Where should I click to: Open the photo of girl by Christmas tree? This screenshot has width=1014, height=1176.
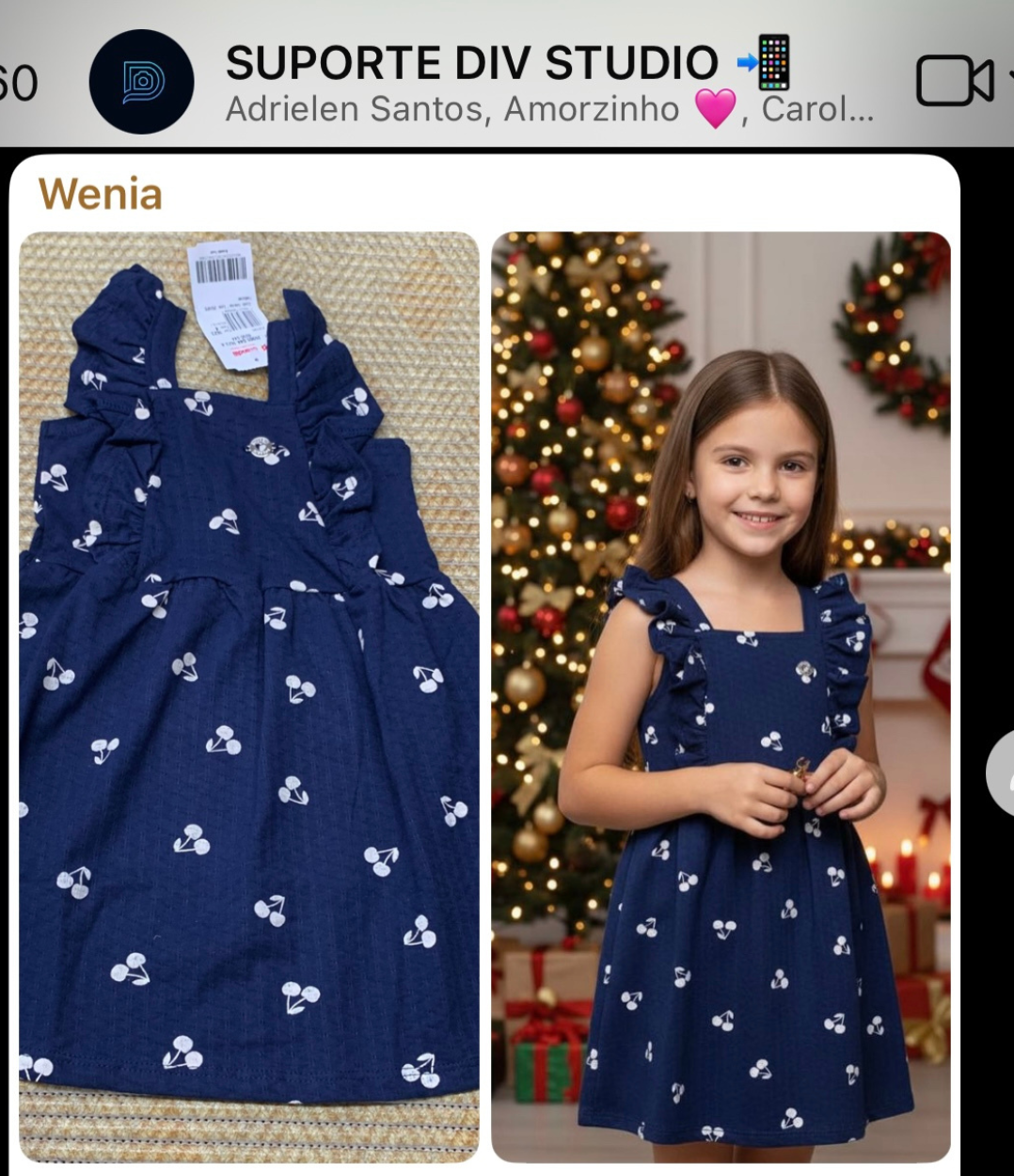tap(721, 696)
